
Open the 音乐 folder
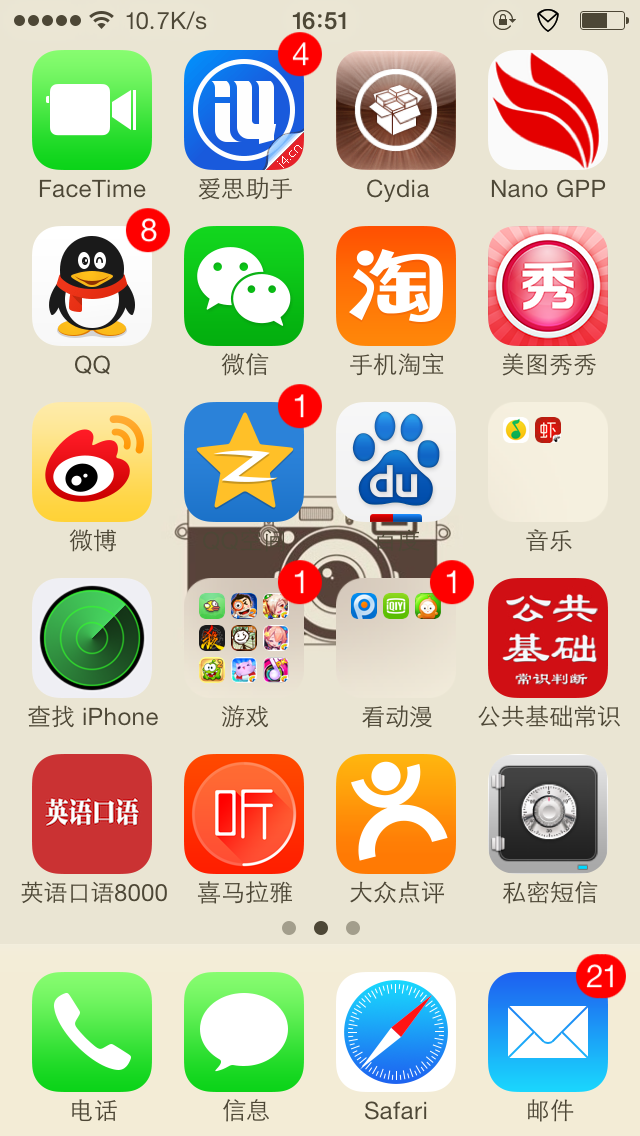tap(548, 462)
